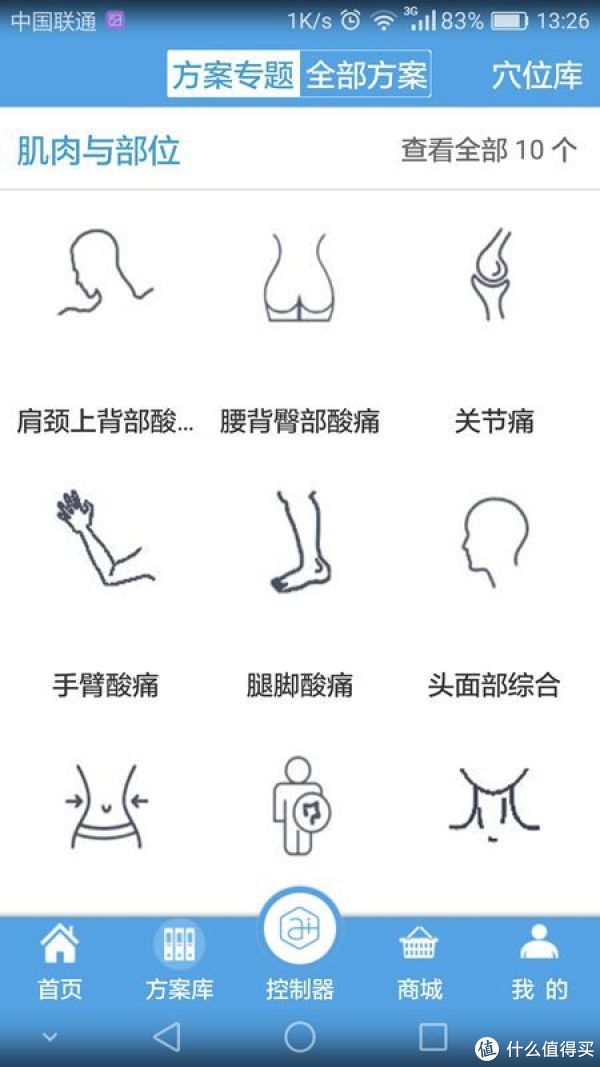Go to the 首页 home tab

pos(60,962)
